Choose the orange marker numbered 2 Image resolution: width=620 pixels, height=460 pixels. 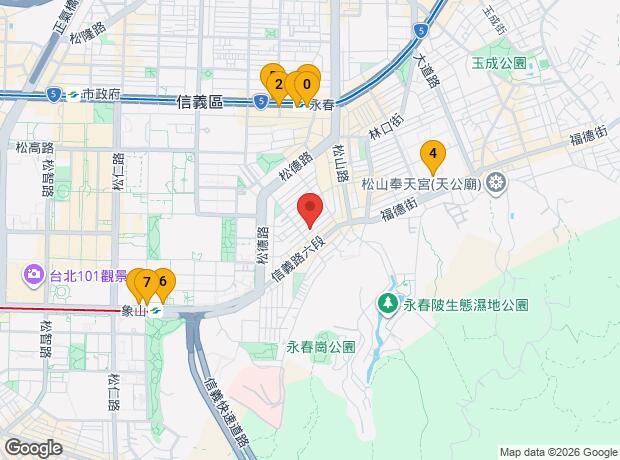(x=278, y=85)
